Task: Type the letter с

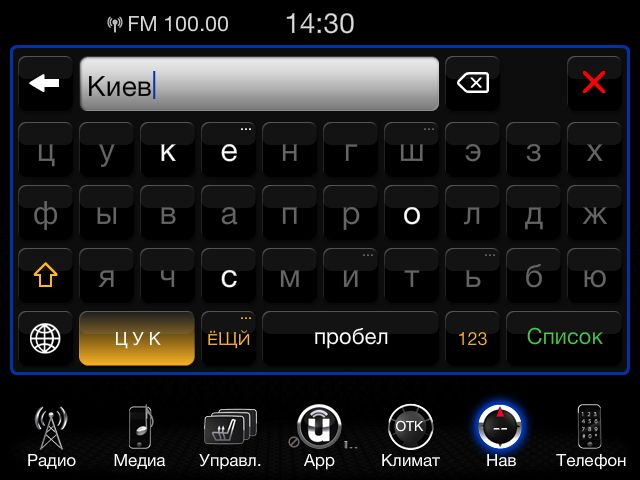Action: [228, 278]
